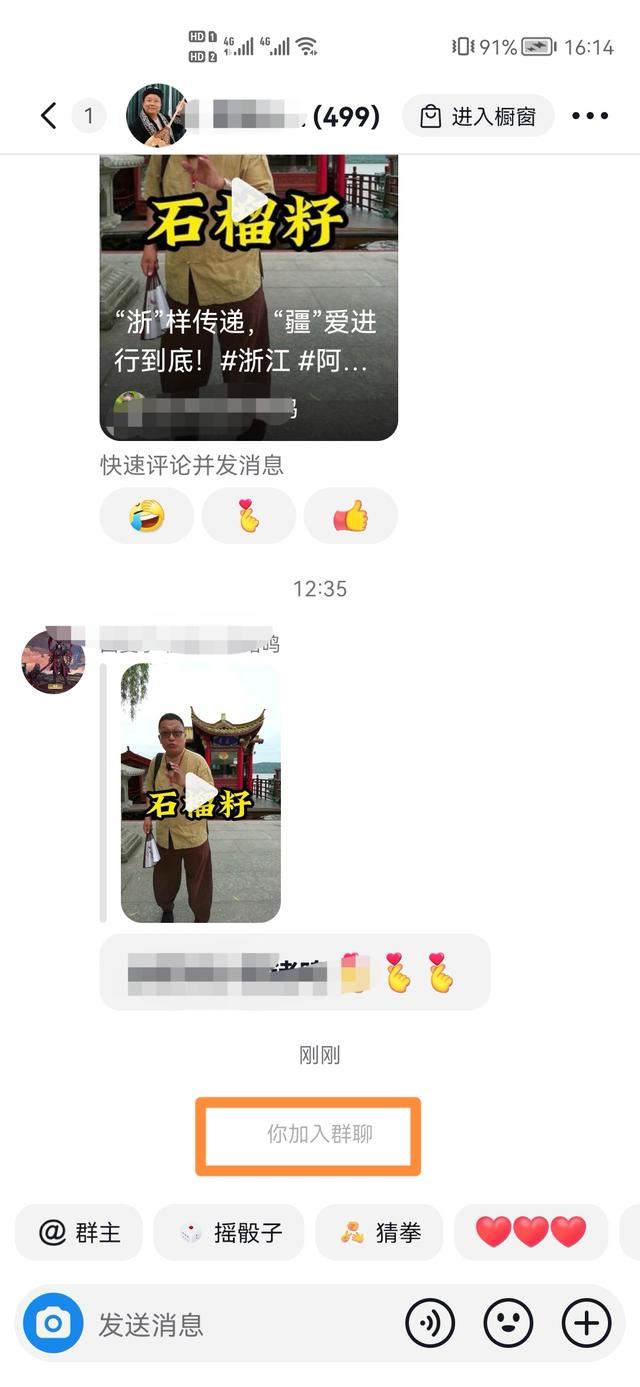This screenshot has height=1387, width=640.
Task: Open the group avatar at the top
Action: [157, 116]
